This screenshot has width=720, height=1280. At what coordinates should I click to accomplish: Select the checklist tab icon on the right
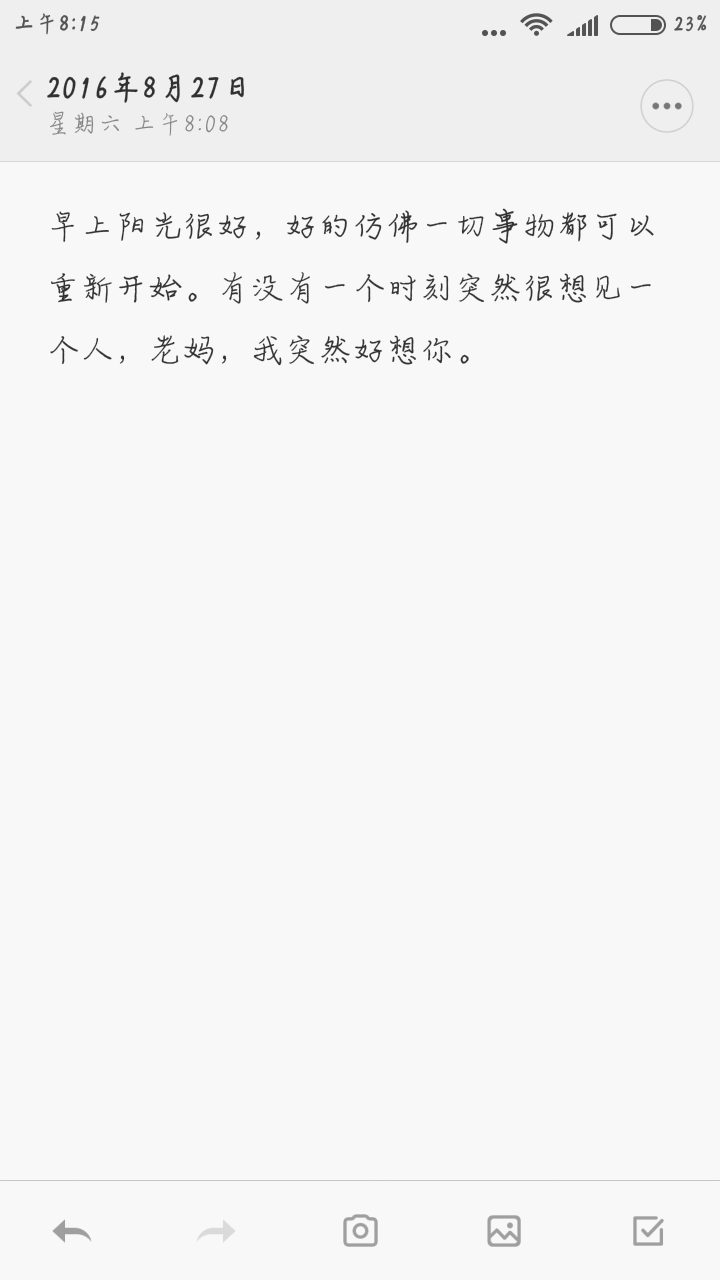pos(646,1230)
